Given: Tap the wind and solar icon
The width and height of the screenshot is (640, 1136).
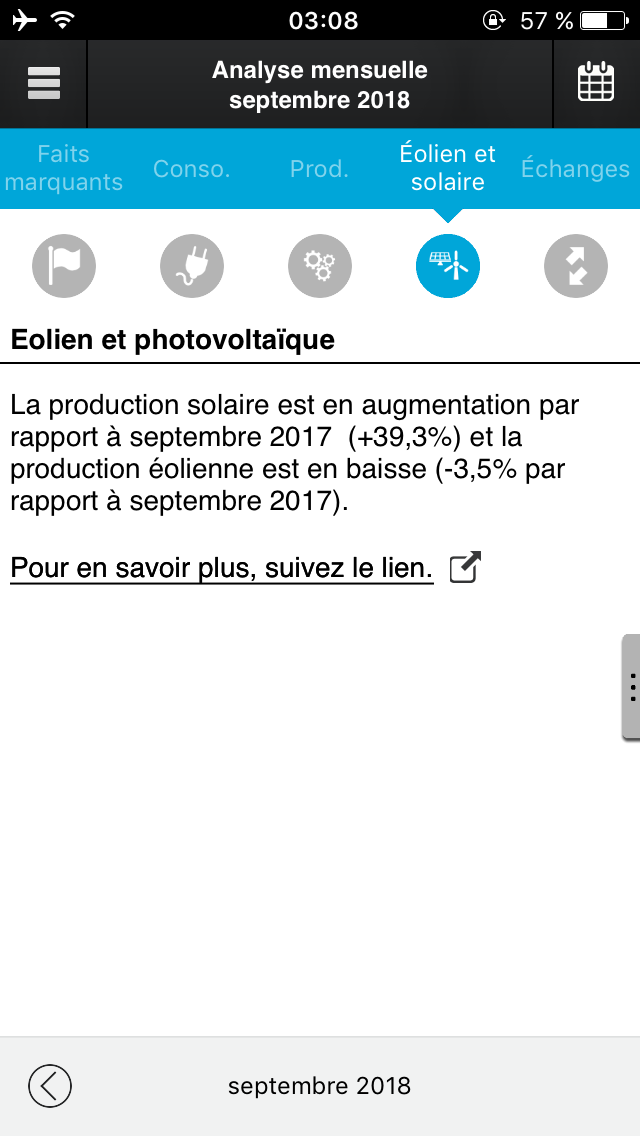Looking at the screenshot, I should pos(448,266).
